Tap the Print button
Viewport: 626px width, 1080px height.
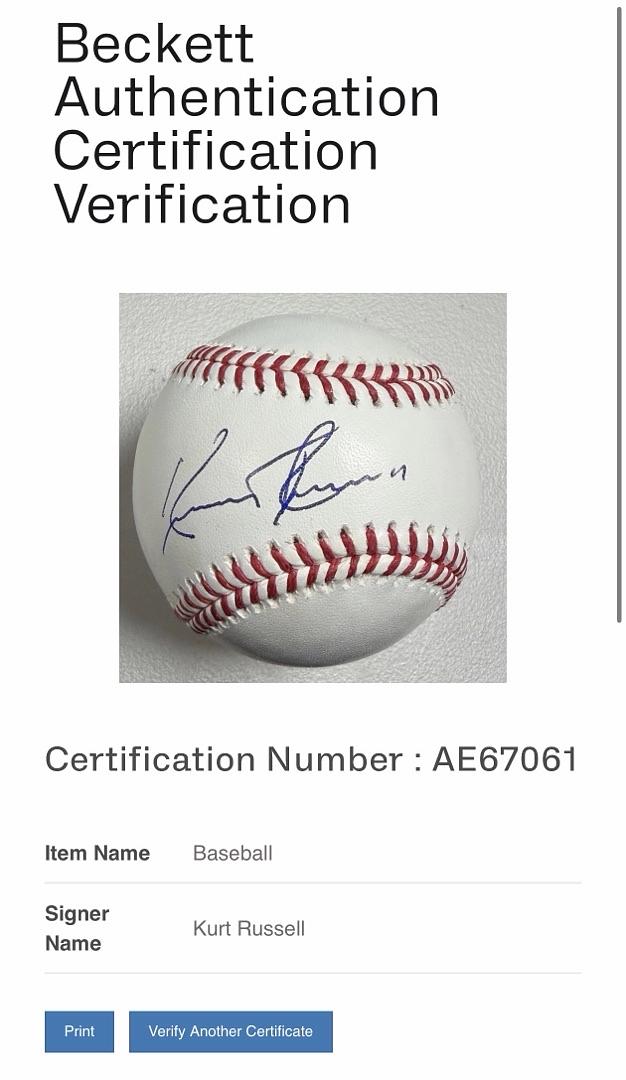(x=79, y=1031)
